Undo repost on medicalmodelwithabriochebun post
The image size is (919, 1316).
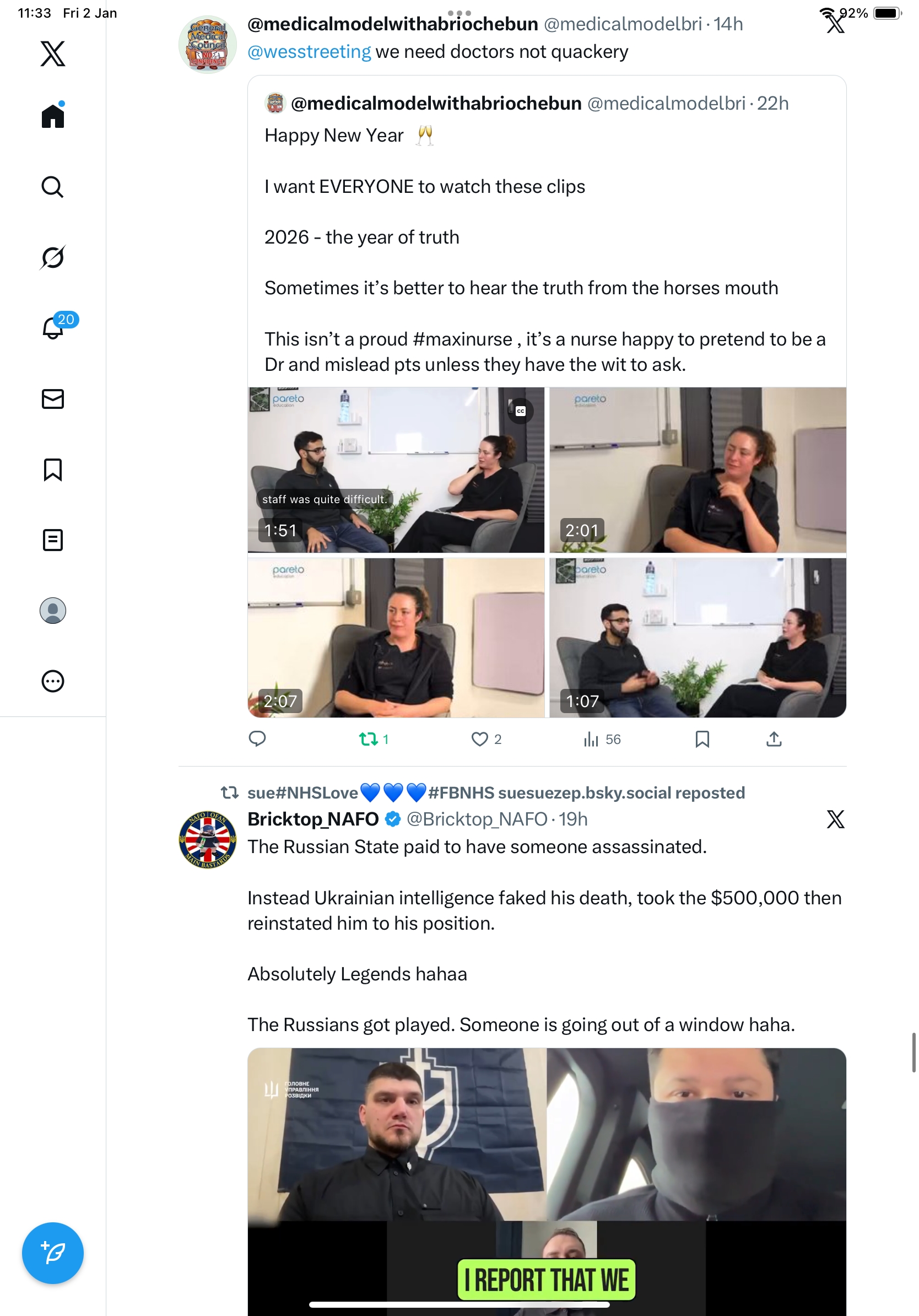point(369,739)
